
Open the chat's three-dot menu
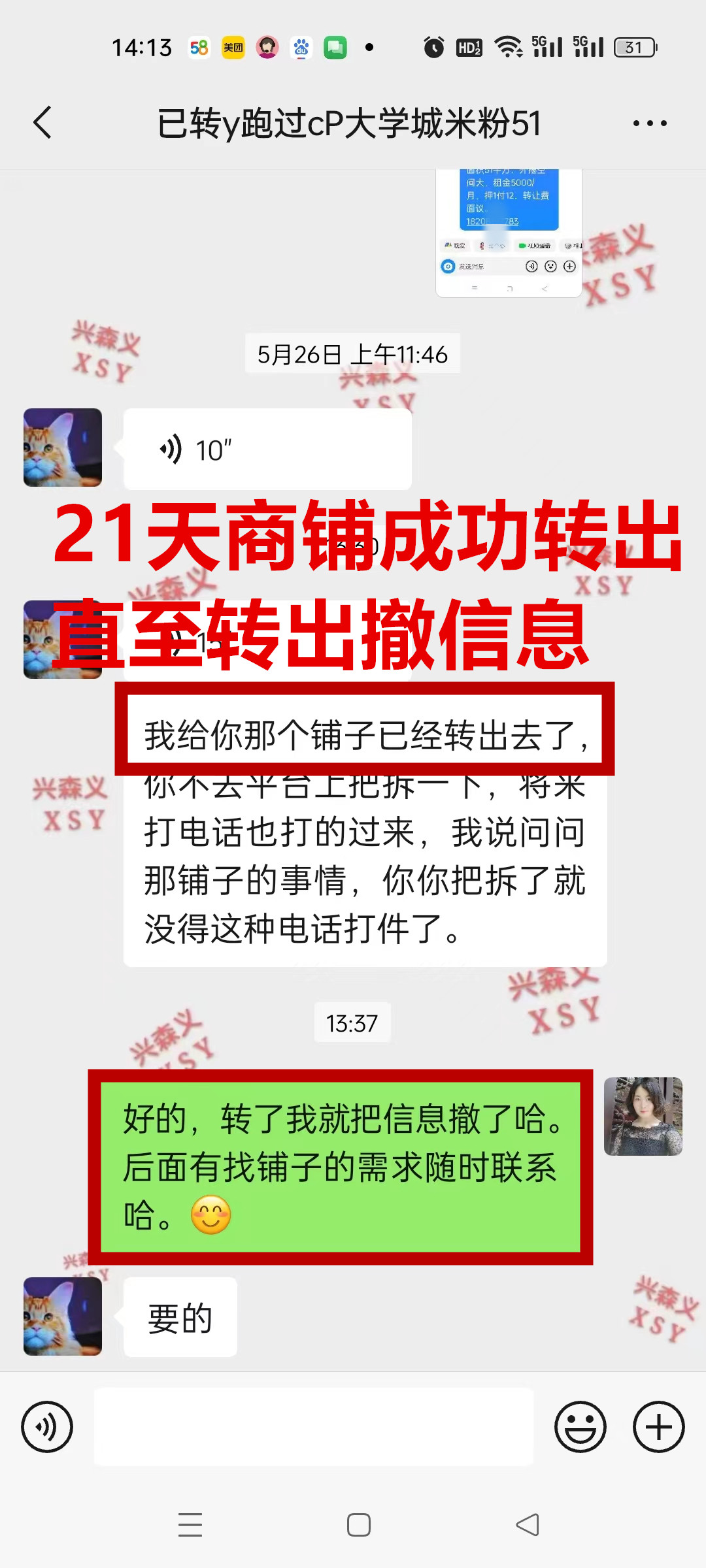tap(650, 123)
